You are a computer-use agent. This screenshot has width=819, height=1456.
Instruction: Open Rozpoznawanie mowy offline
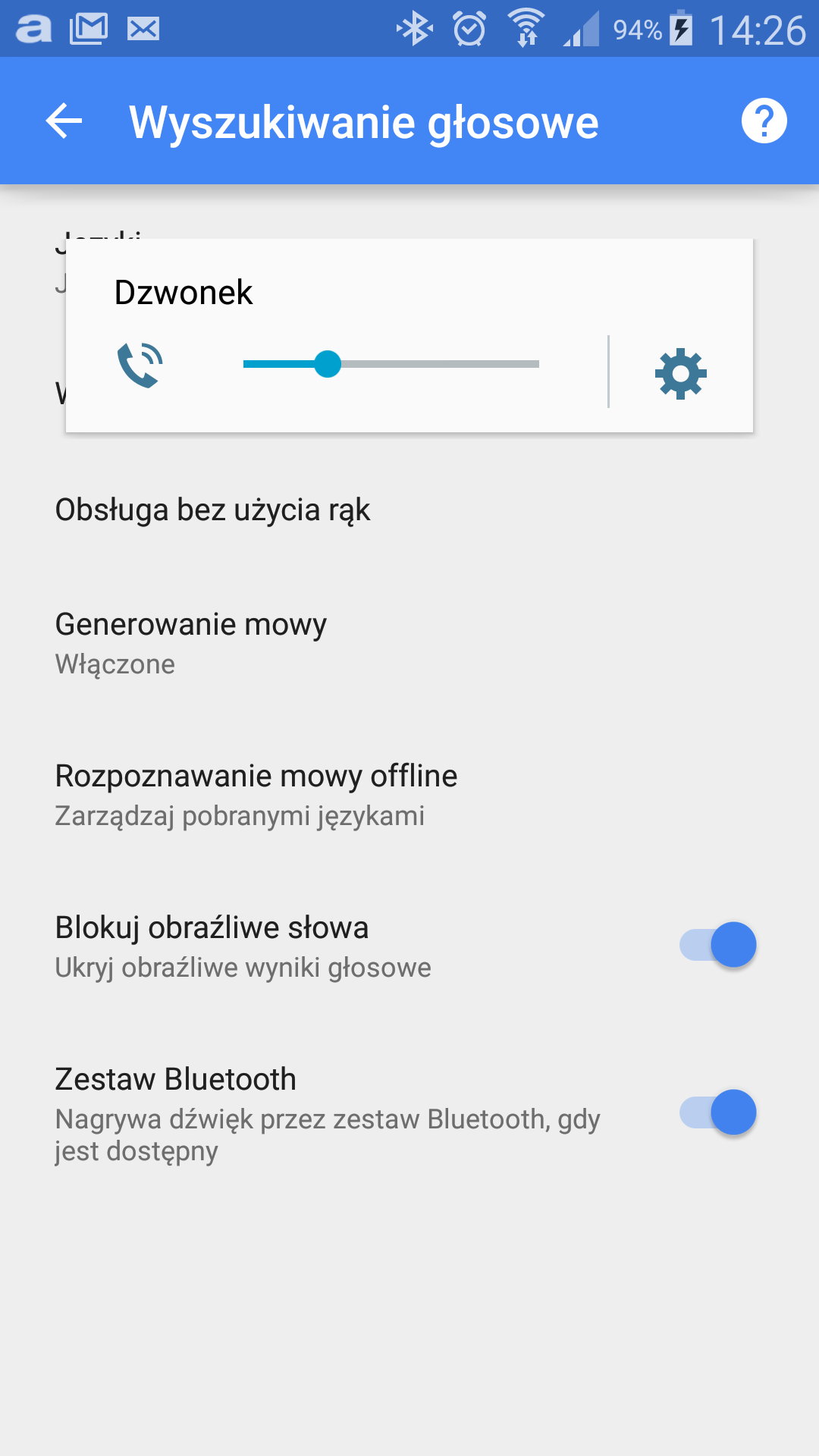pos(256,795)
